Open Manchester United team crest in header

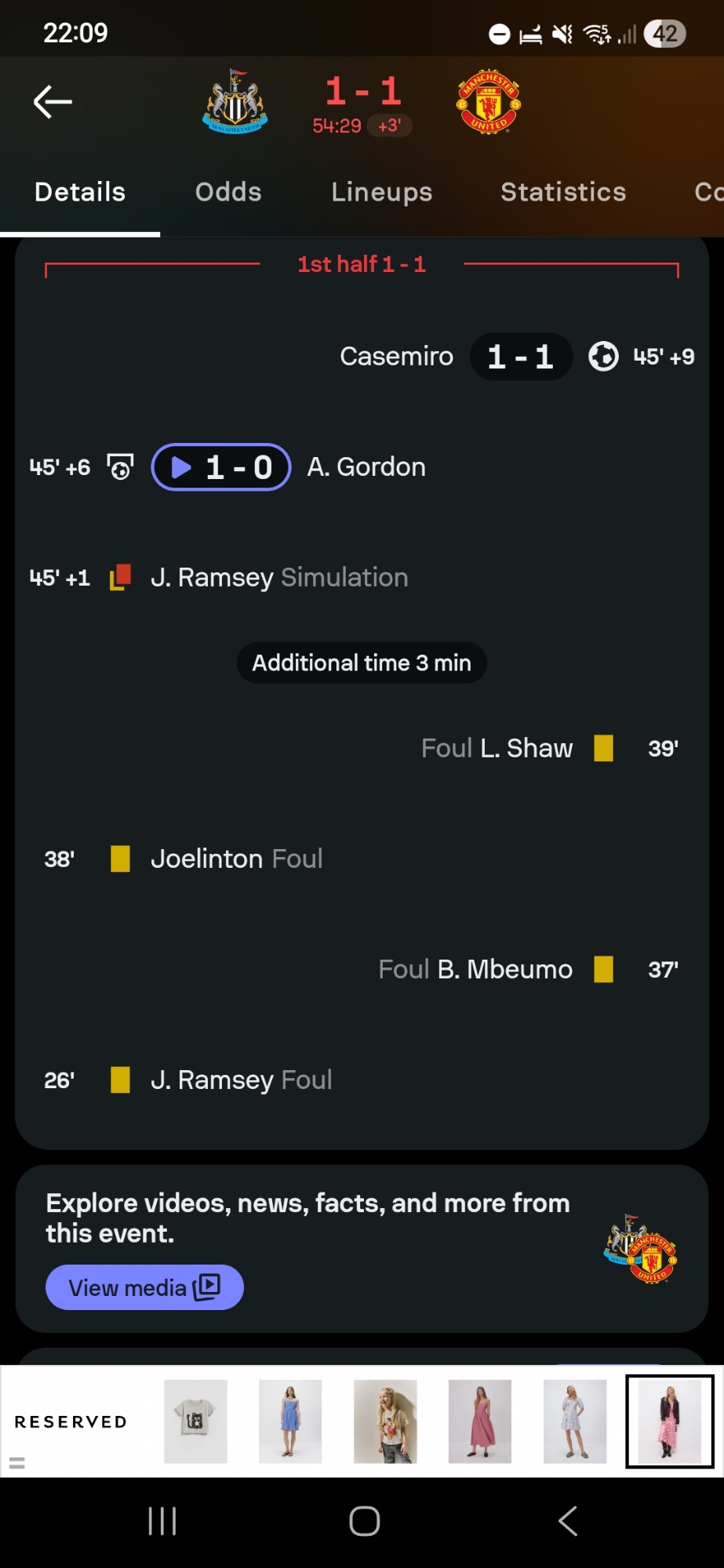tap(488, 102)
